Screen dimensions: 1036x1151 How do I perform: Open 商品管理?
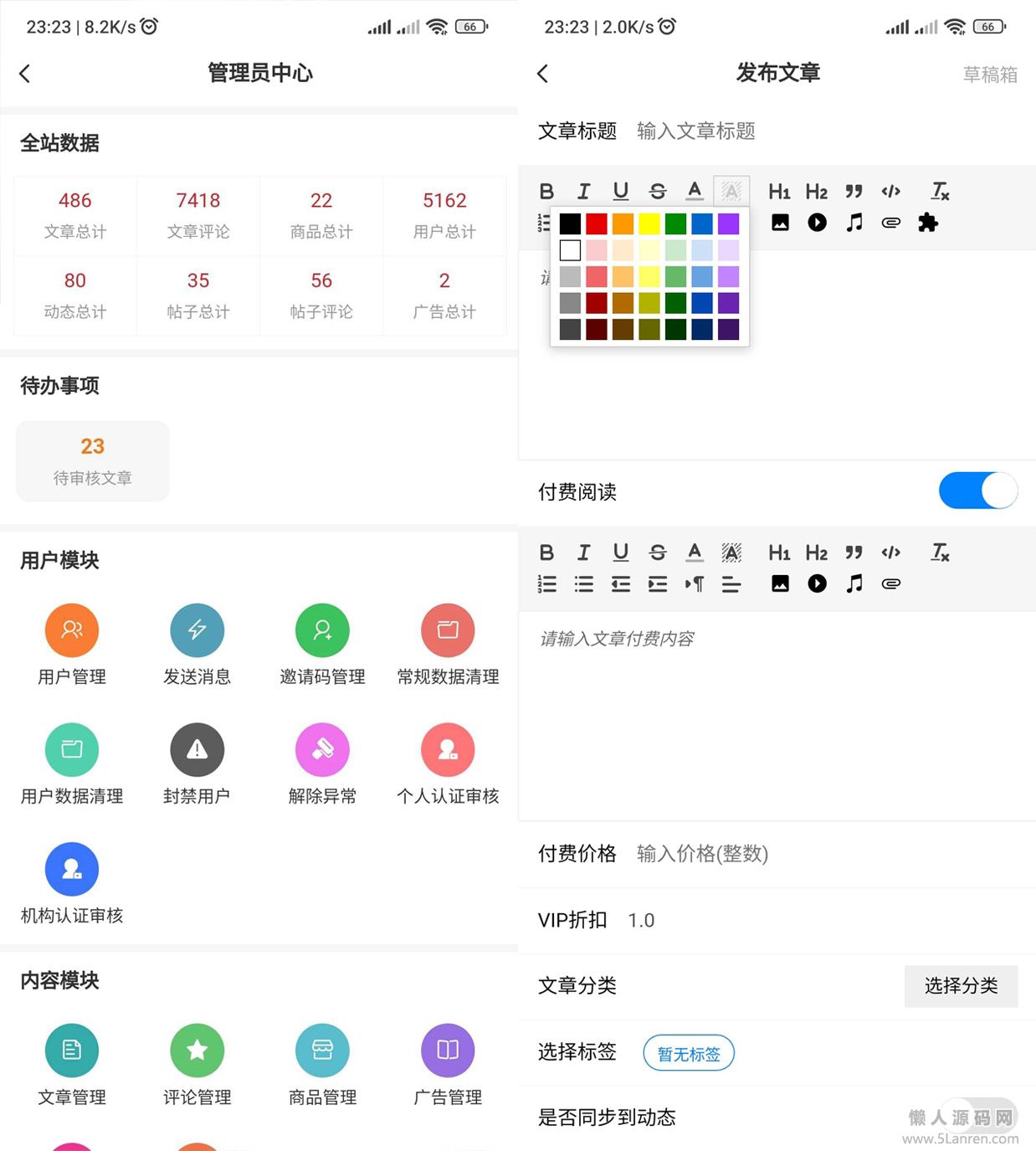[x=322, y=1063]
